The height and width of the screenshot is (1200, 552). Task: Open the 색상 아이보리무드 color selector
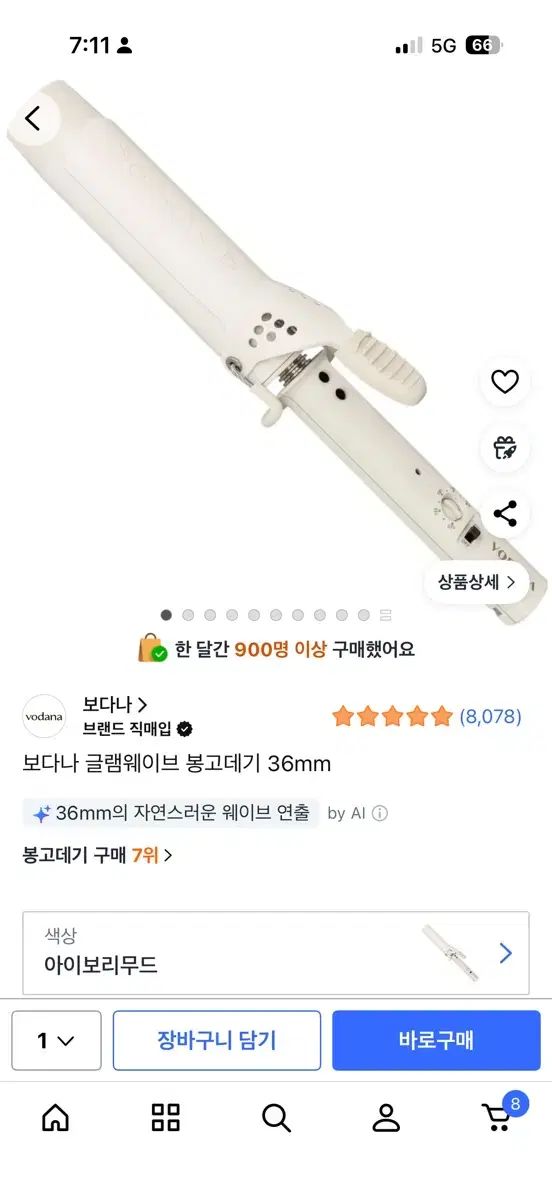276,952
